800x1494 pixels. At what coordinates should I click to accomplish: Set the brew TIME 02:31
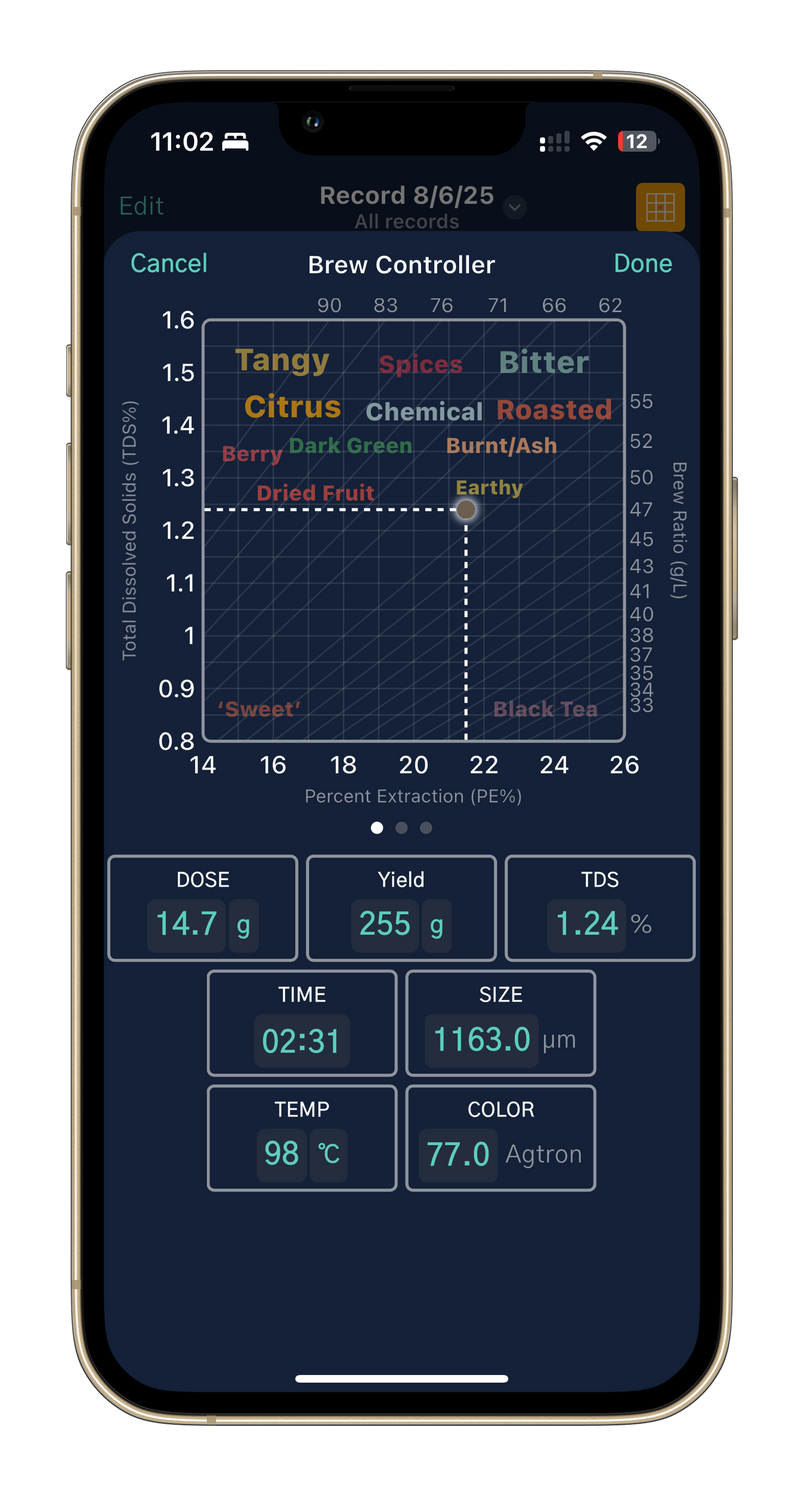(301, 1040)
